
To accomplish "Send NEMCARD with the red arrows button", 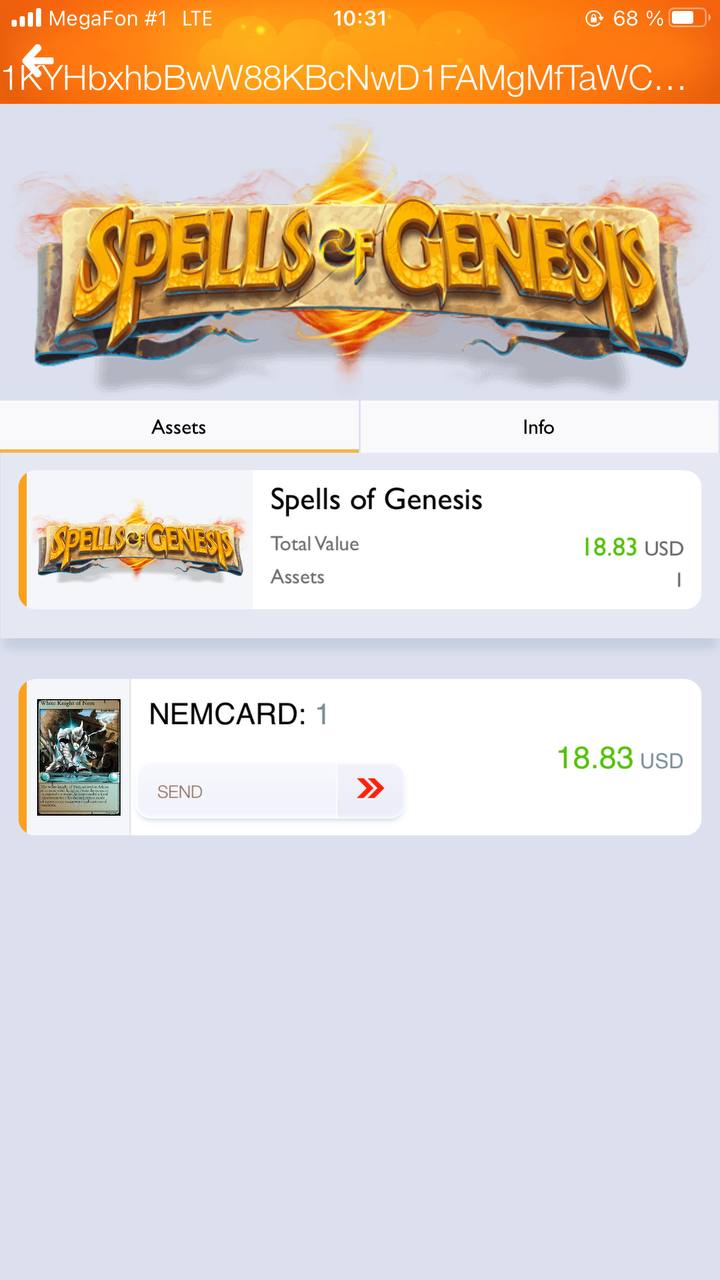I will point(370,791).
